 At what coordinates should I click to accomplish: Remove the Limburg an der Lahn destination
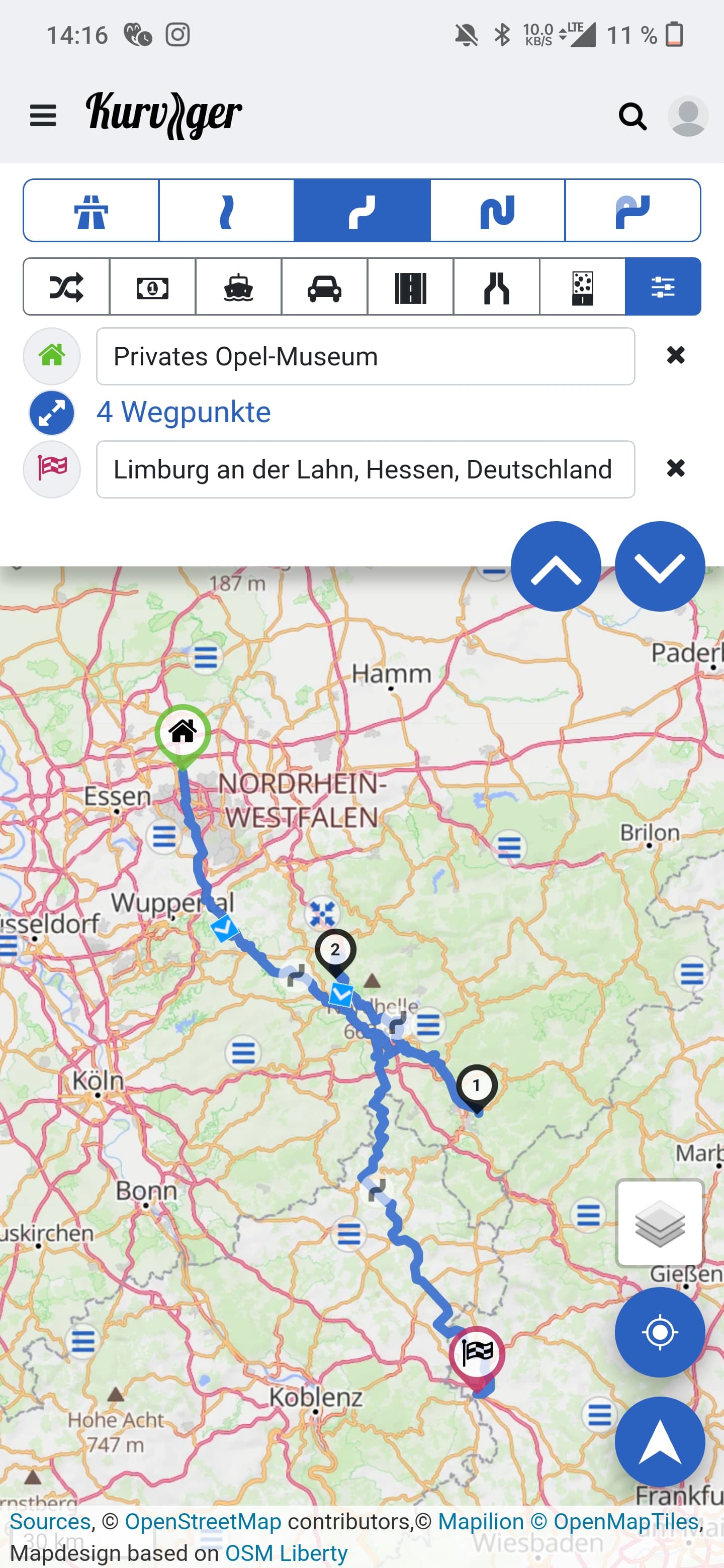(x=675, y=468)
